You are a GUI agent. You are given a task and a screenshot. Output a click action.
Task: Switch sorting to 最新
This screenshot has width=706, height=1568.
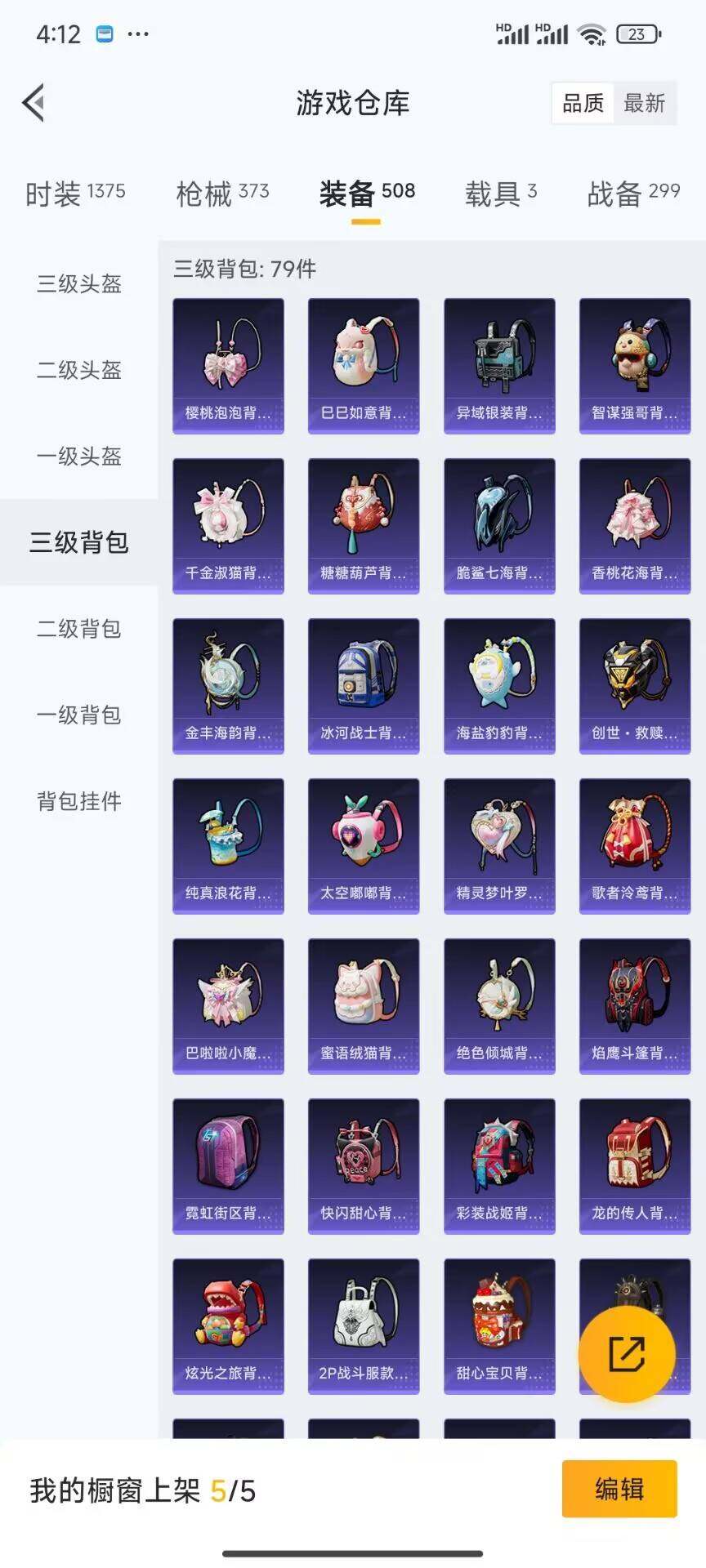tap(646, 103)
